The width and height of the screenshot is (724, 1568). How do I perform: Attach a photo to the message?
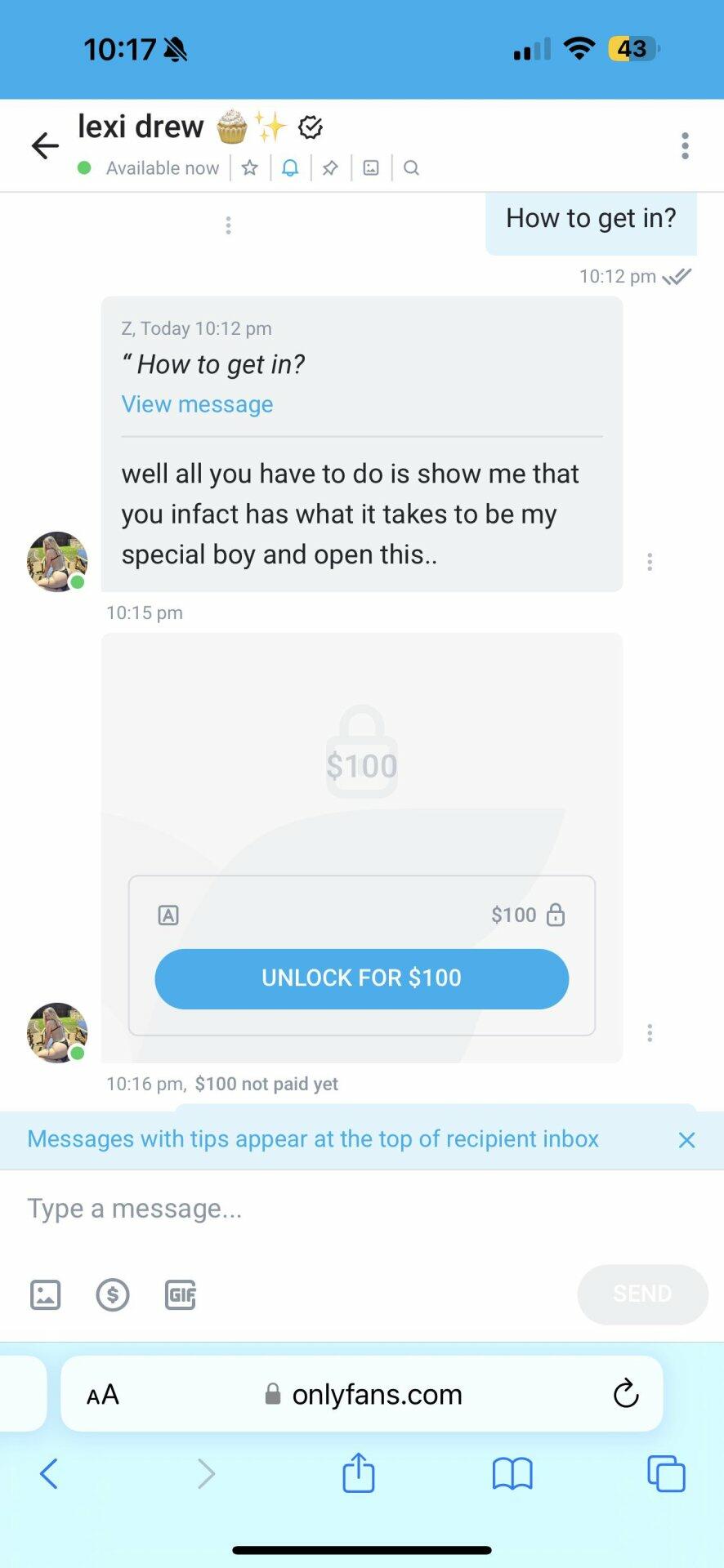(x=45, y=1294)
